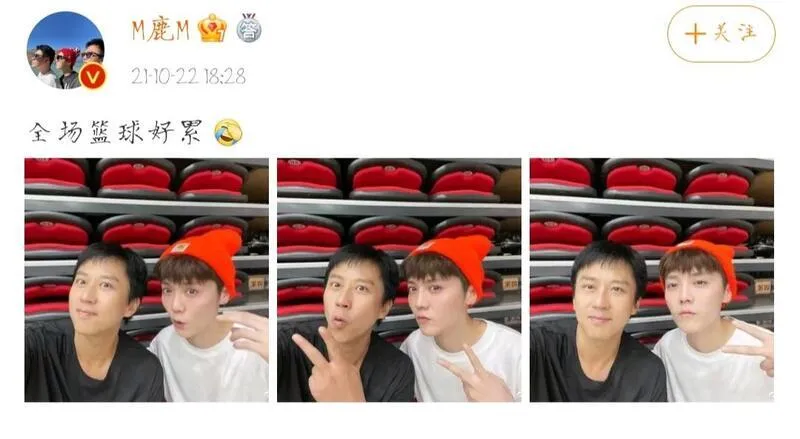Follow this account with the 关注 button

point(721,34)
